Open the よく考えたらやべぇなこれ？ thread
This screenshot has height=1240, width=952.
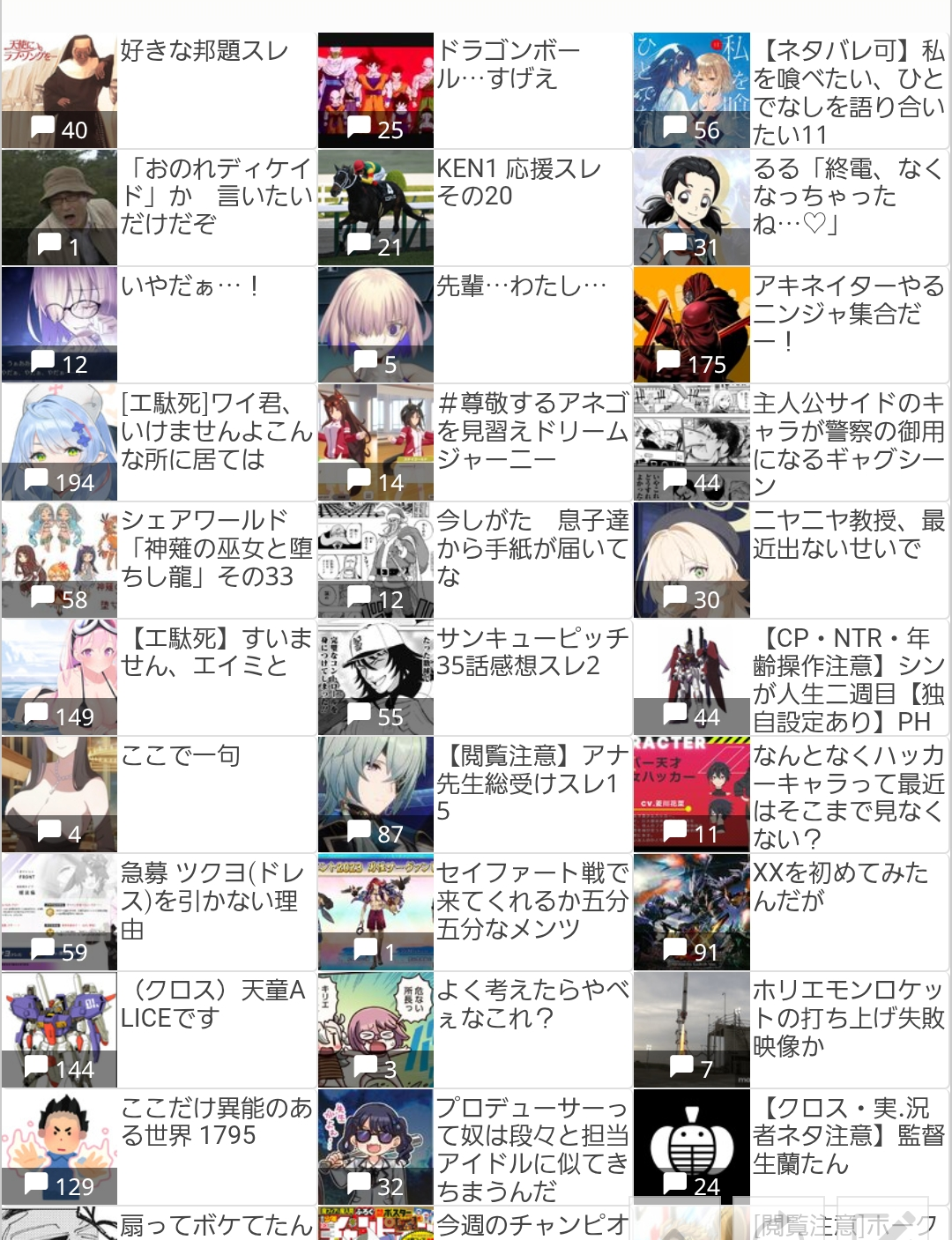(x=532, y=1004)
